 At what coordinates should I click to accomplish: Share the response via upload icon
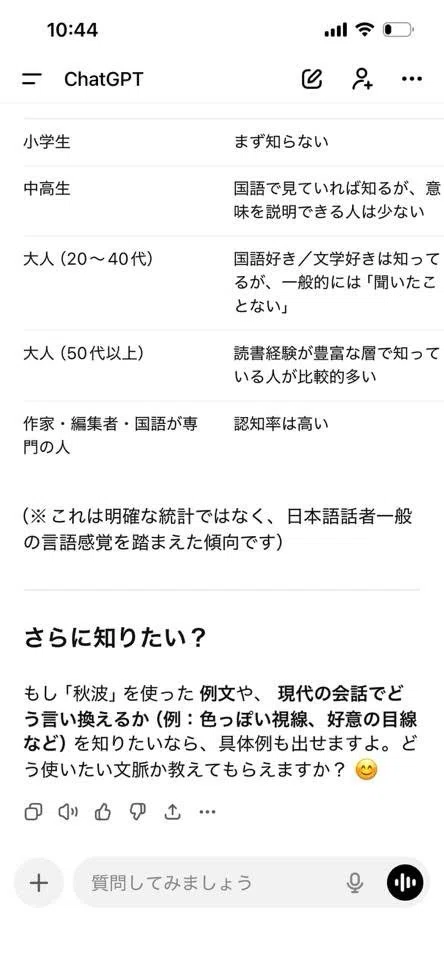173,812
